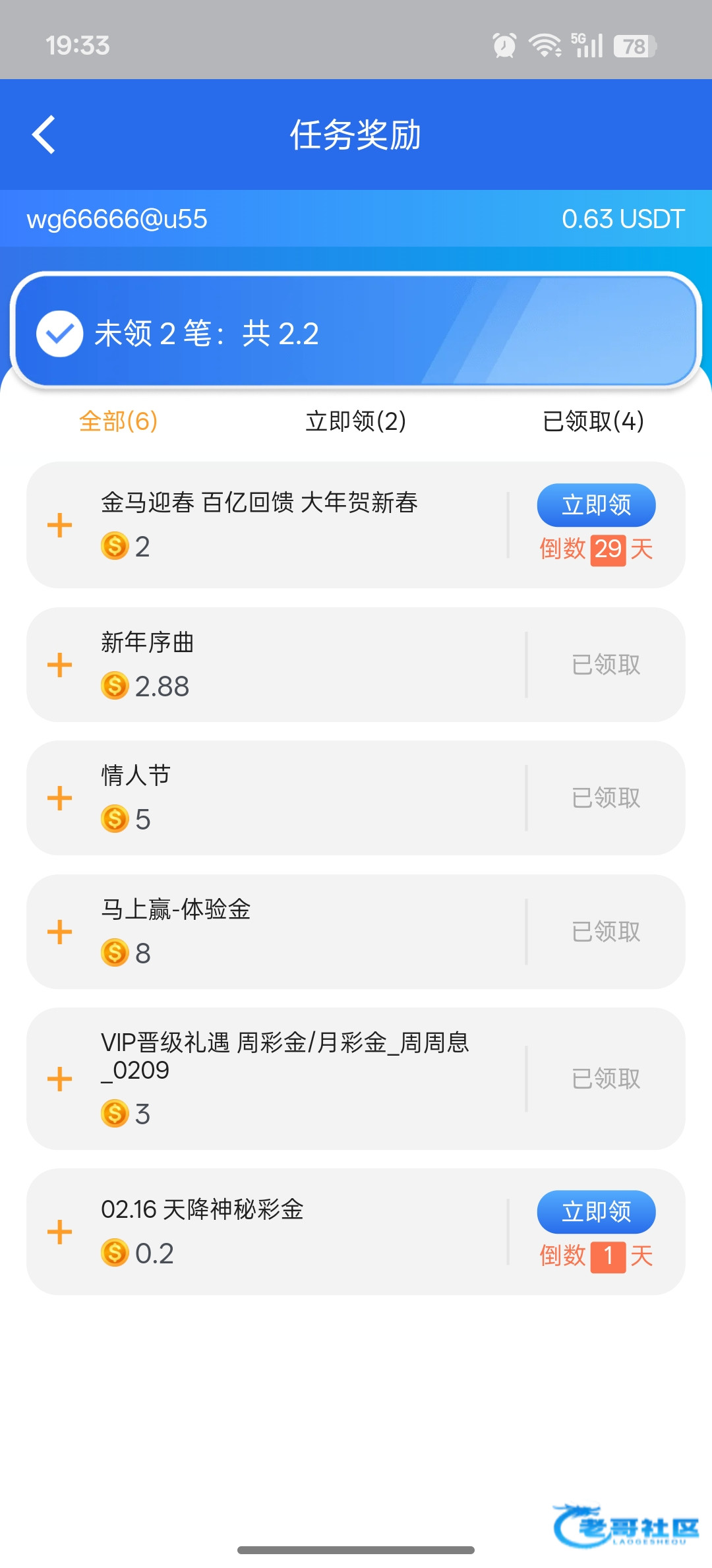Expand the VIP晋级礼遇 plus icon
Screen dimensions: 712x1568
(60, 1079)
